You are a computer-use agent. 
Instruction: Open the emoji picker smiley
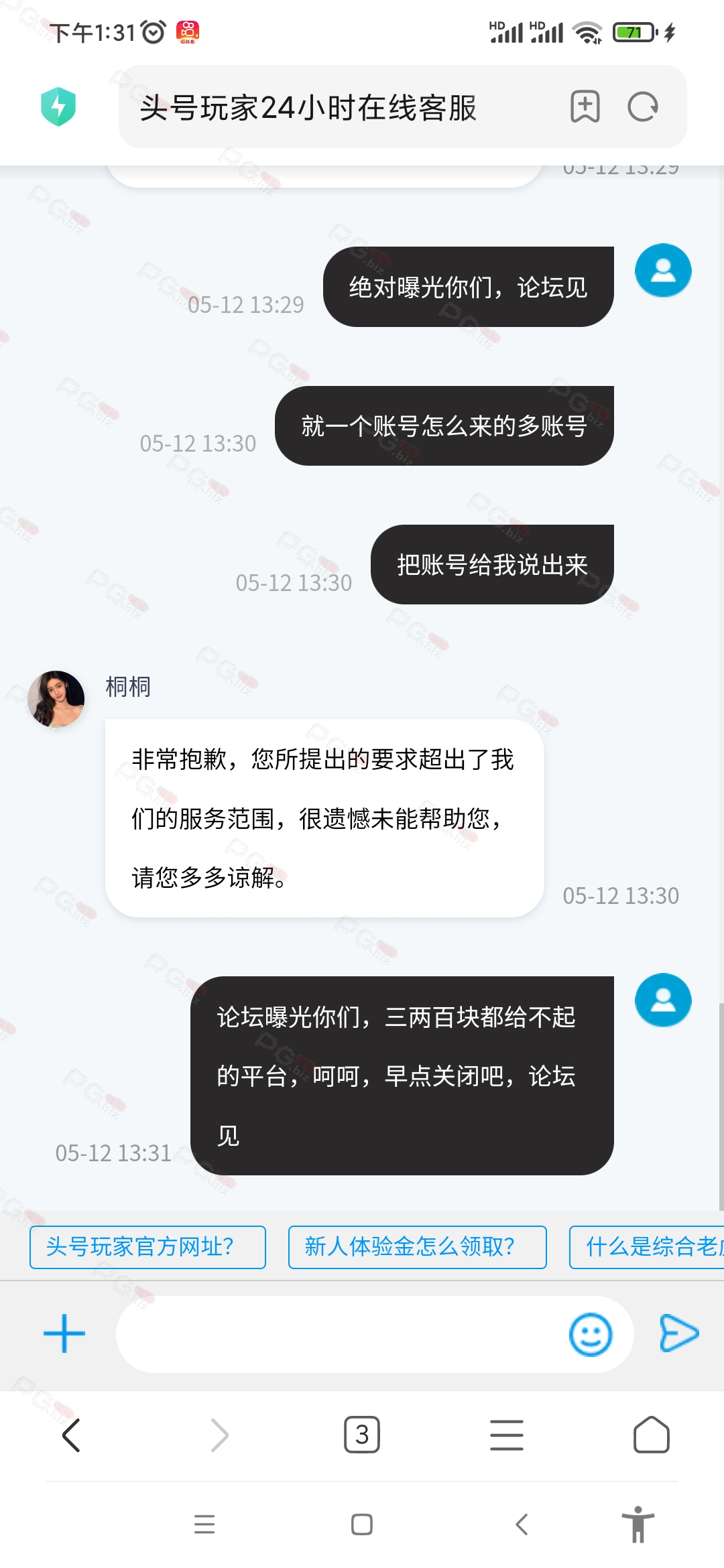pyautogui.click(x=591, y=1334)
